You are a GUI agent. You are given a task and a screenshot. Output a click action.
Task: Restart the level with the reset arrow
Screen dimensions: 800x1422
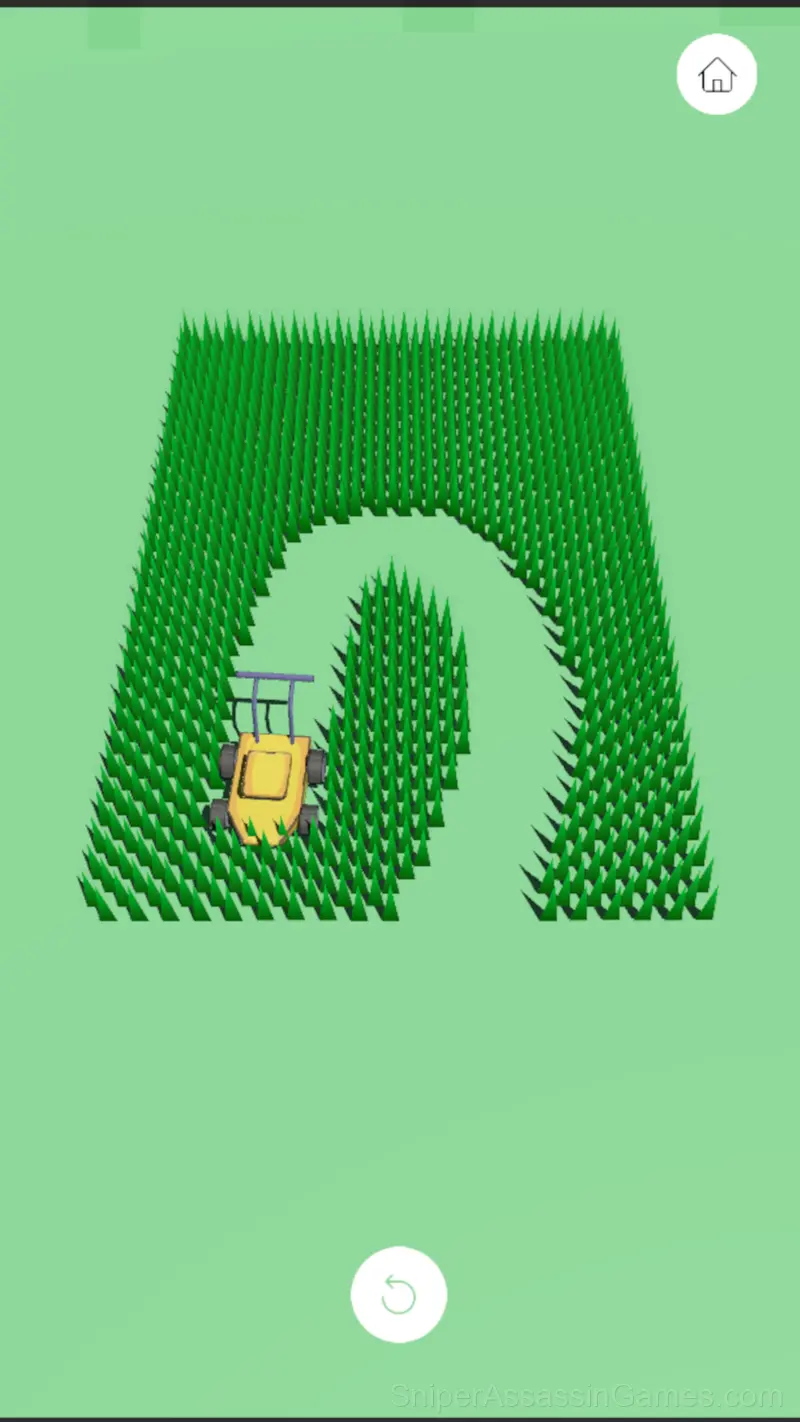399,1294
